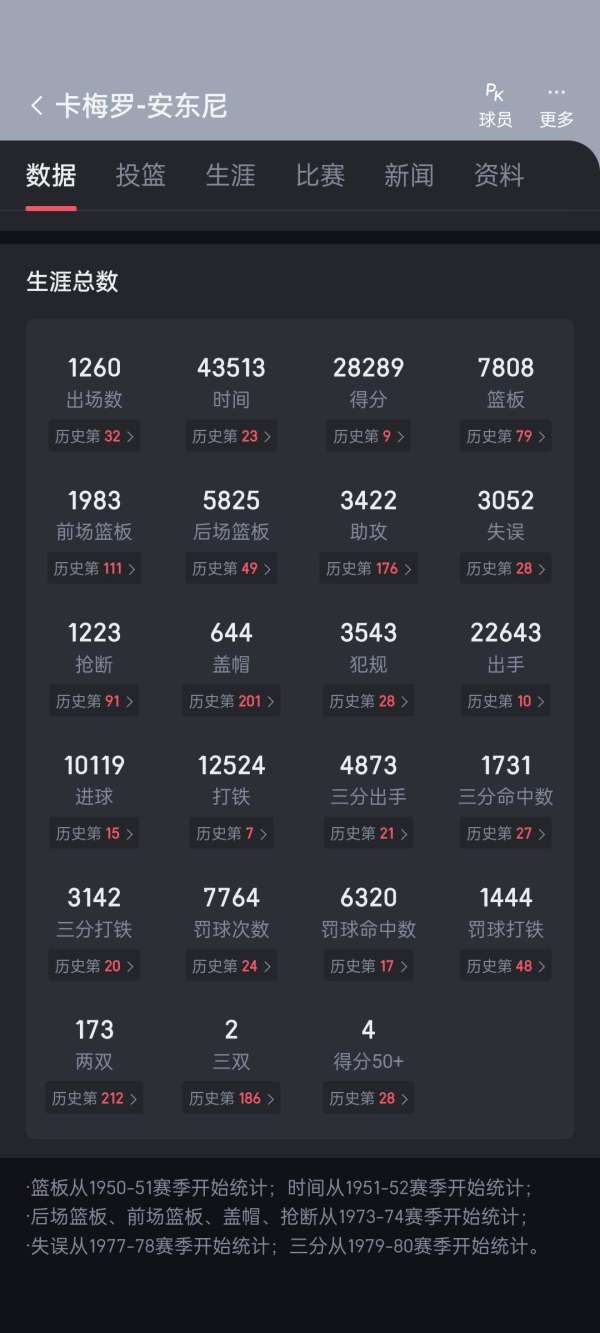Open 历史第32 ranking under 出场数

pyautogui.click(x=94, y=436)
